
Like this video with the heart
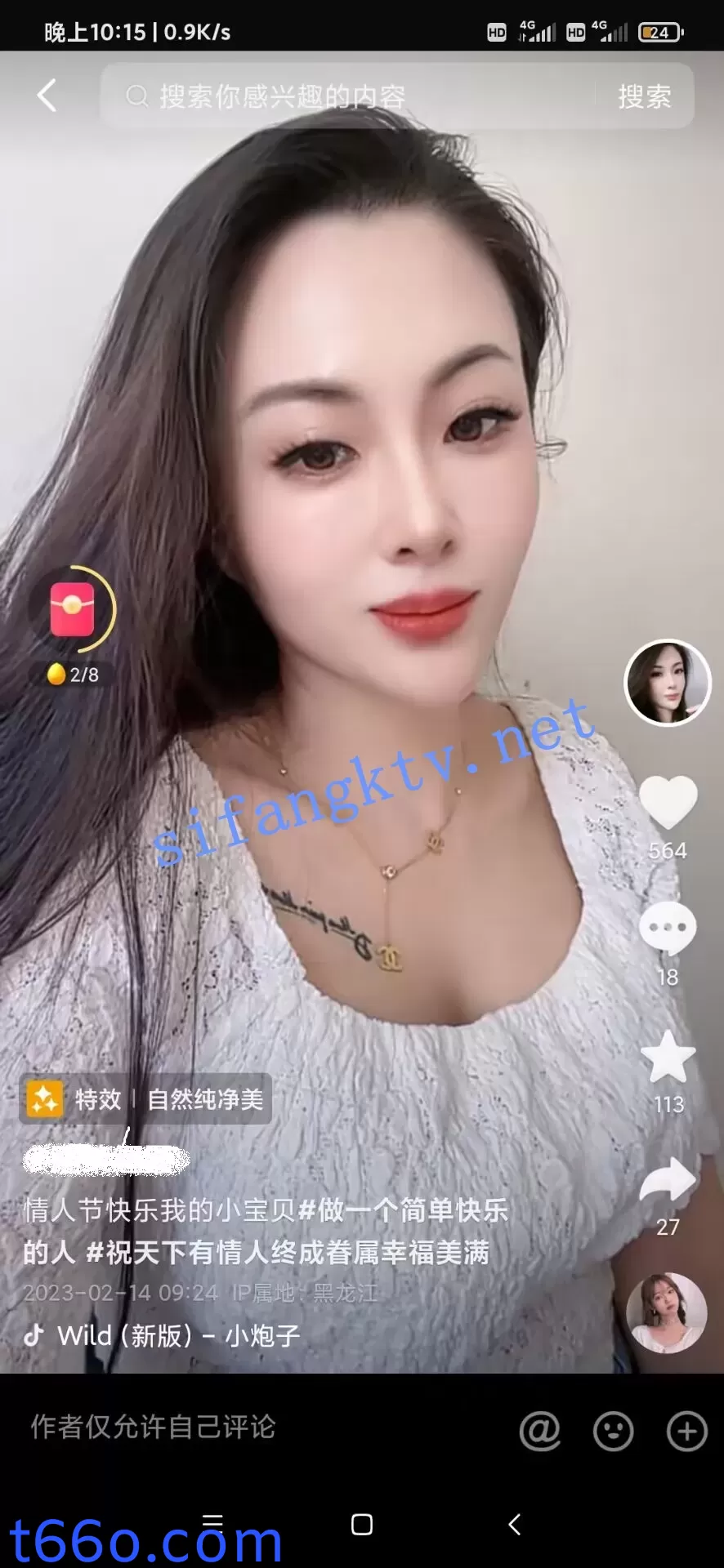[x=668, y=802]
